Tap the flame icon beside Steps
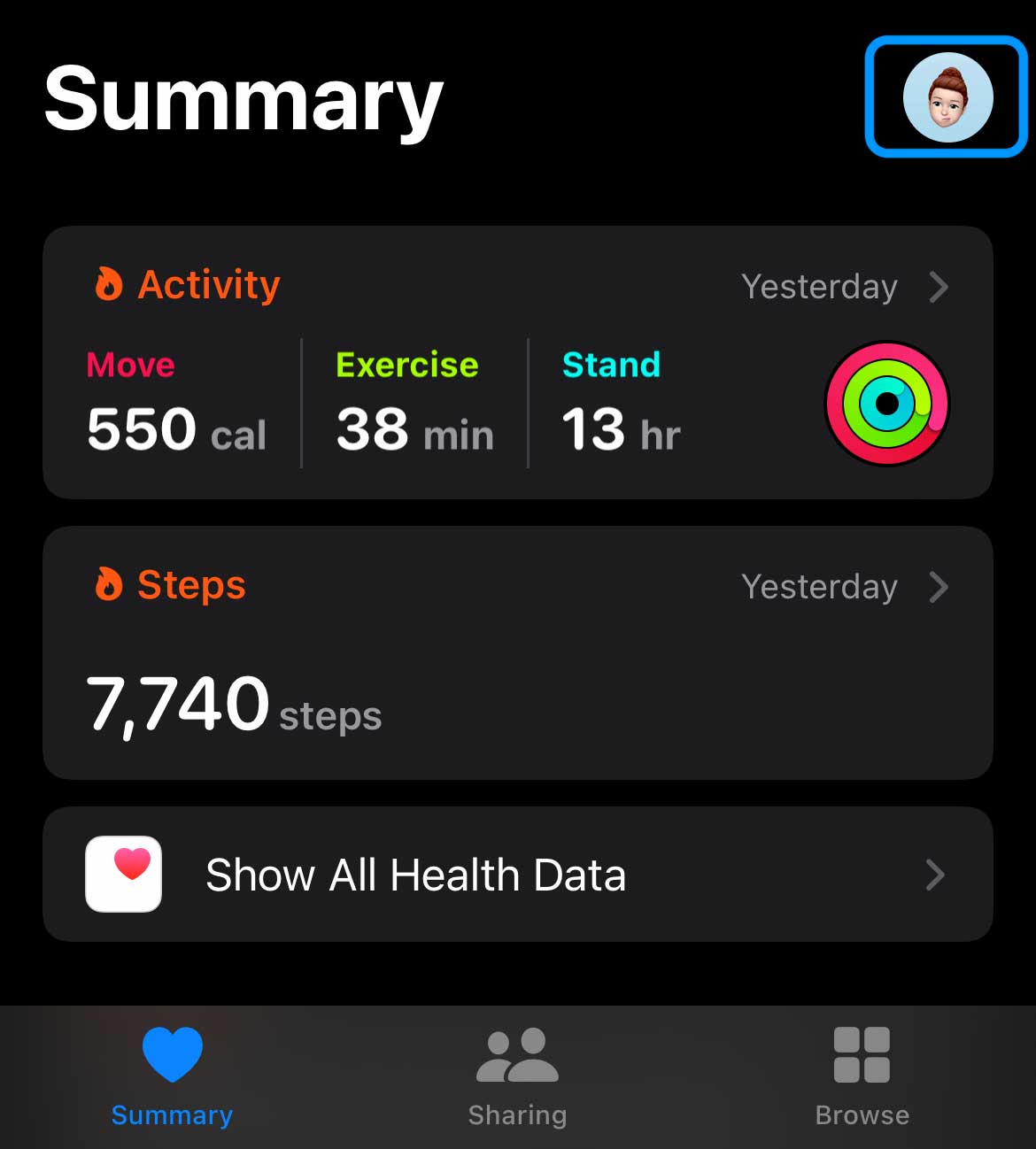This screenshot has width=1036, height=1149. coord(109,585)
